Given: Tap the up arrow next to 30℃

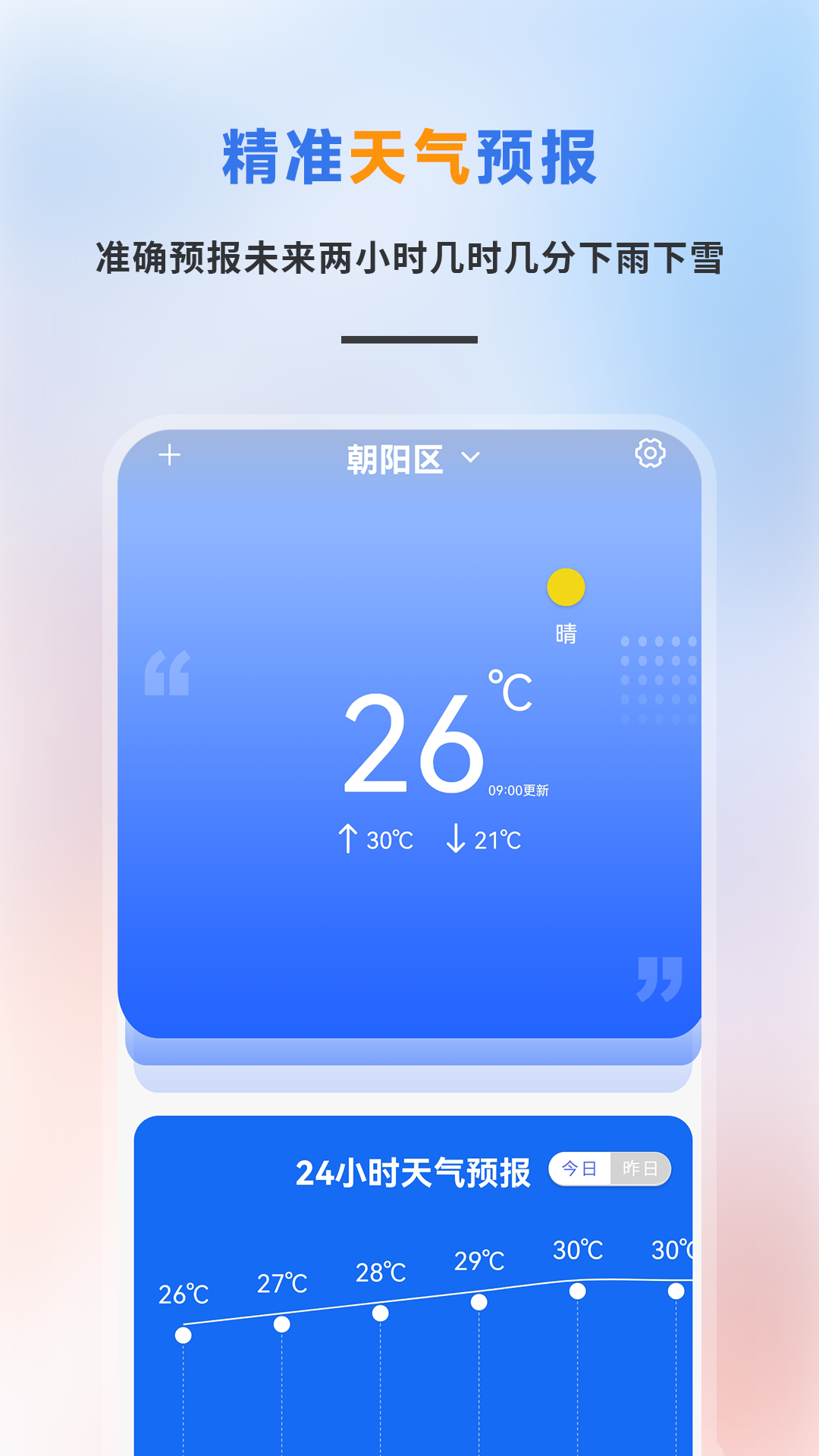Looking at the screenshot, I should 347,837.
